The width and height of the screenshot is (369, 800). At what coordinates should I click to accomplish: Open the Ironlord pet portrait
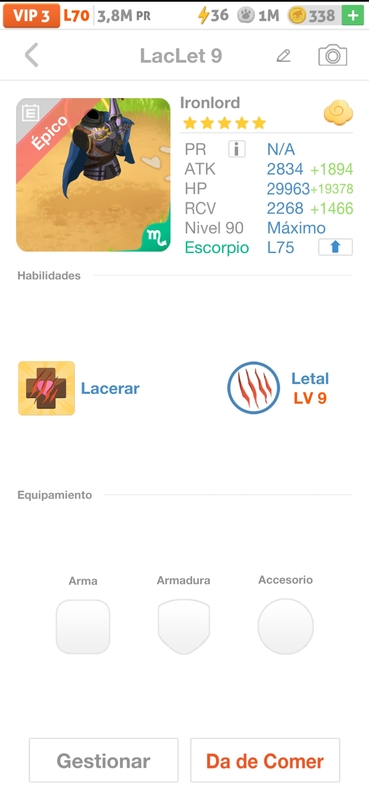[x=93, y=174]
